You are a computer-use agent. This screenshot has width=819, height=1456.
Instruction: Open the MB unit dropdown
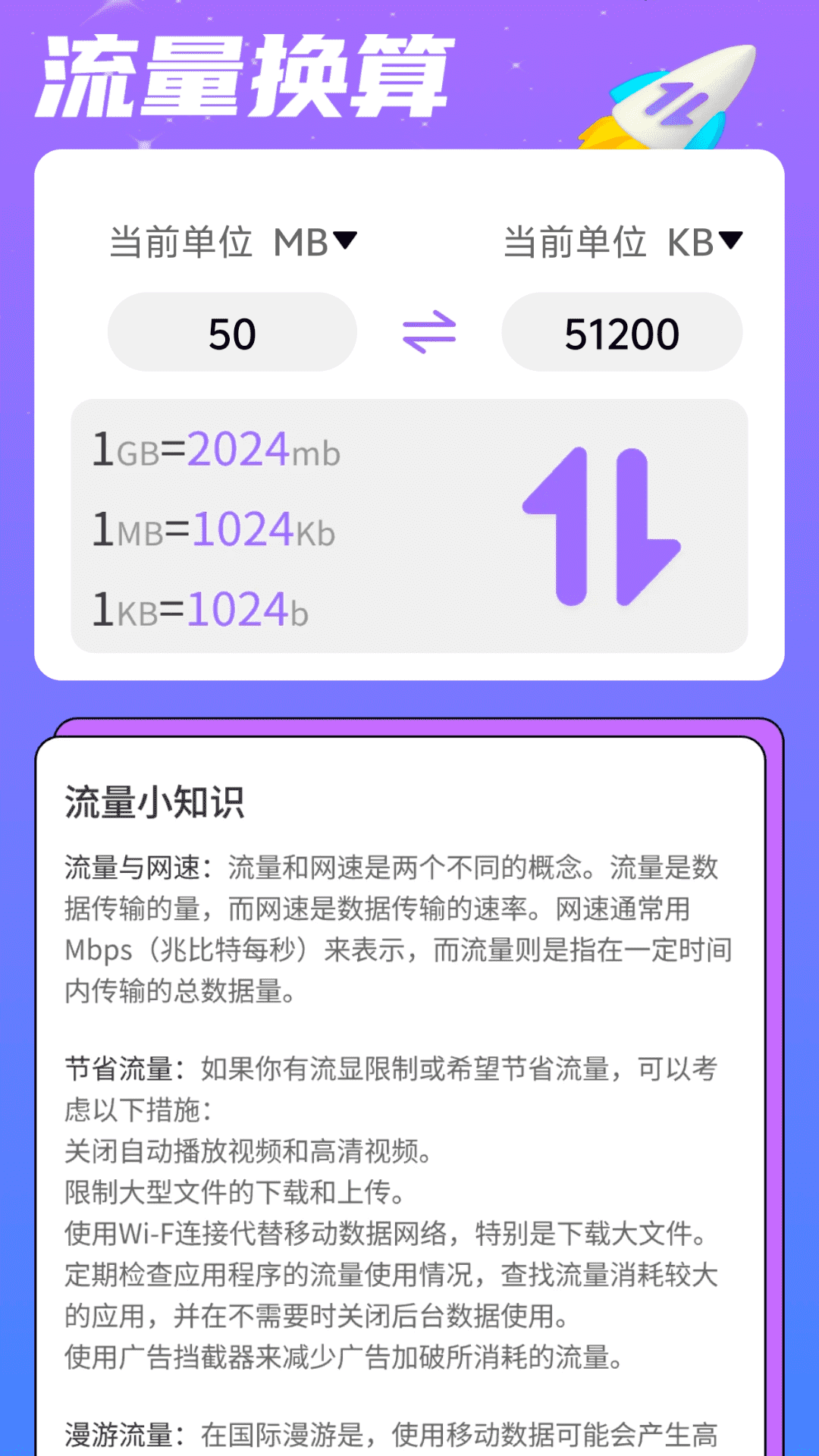click(x=315, y=243)
